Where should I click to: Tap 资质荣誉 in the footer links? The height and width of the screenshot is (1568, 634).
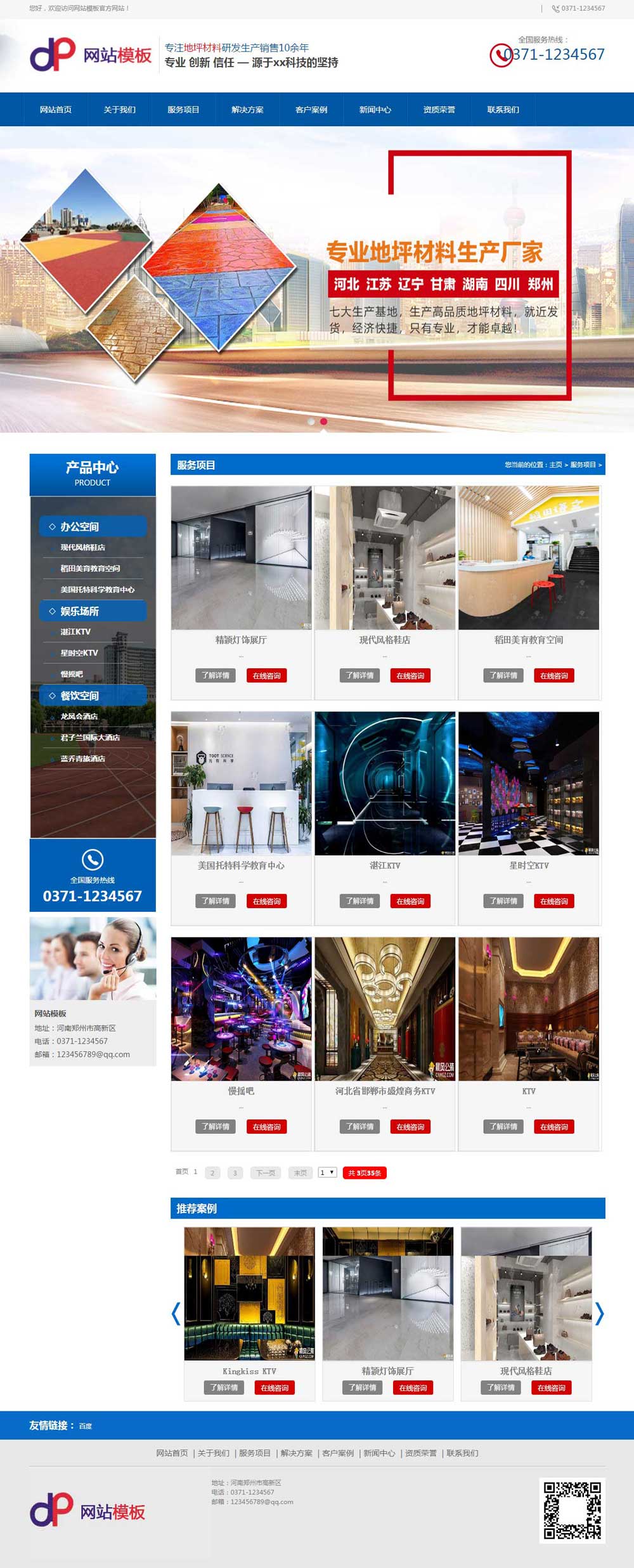421,1453
